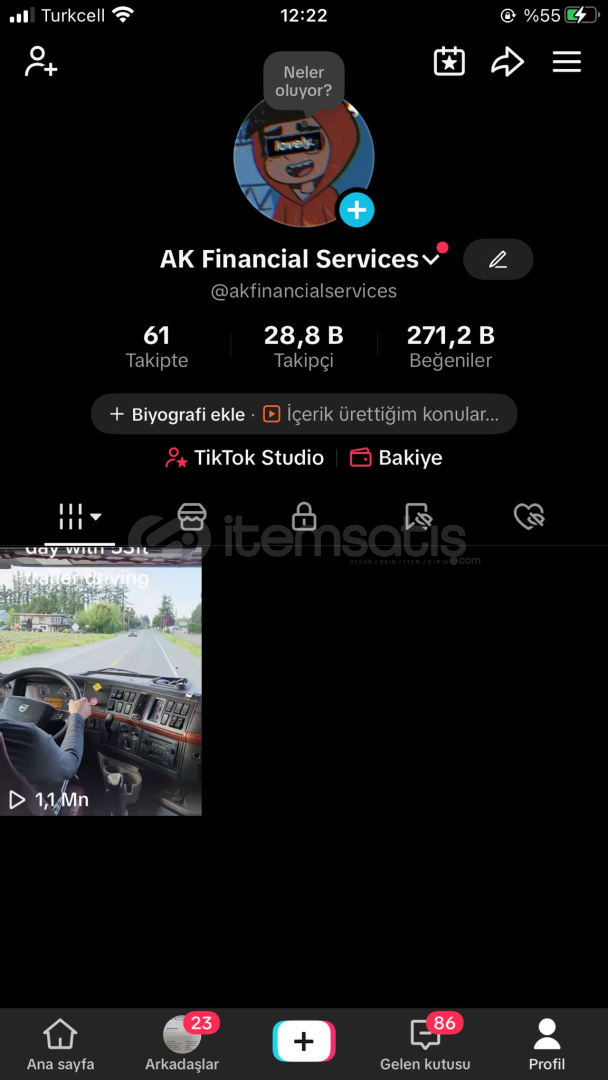
Task: Open the truck driving video with 1,1 Mn views
Action: tap(101, 681)
